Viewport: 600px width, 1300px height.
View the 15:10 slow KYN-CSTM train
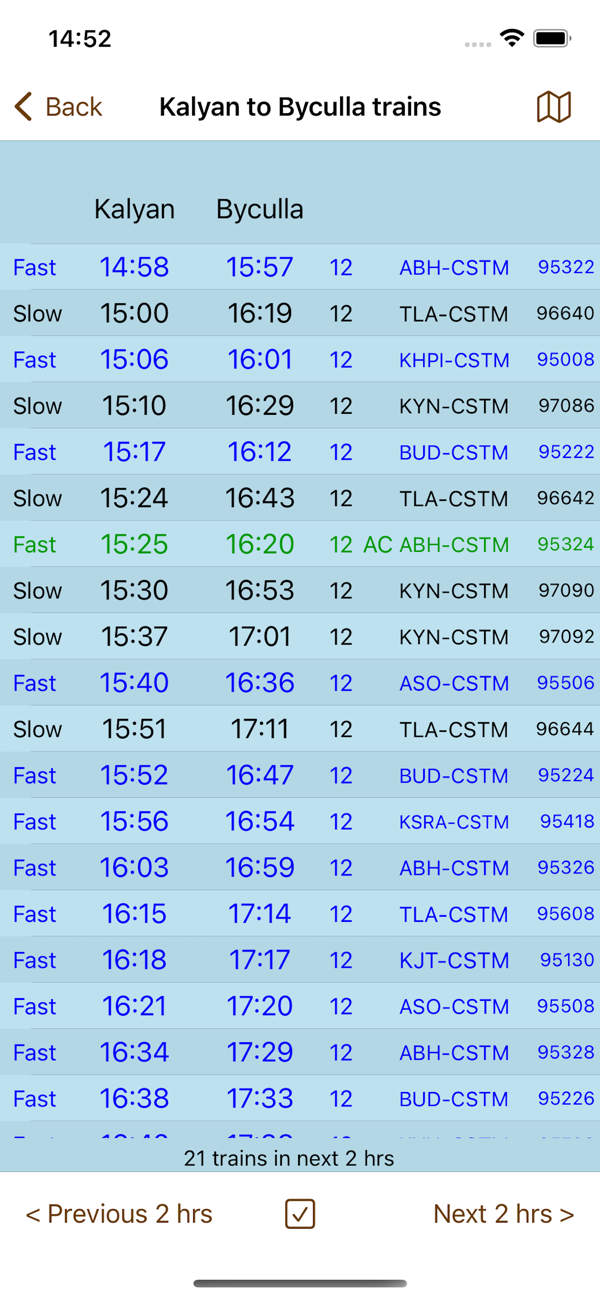tap(300, 405)
